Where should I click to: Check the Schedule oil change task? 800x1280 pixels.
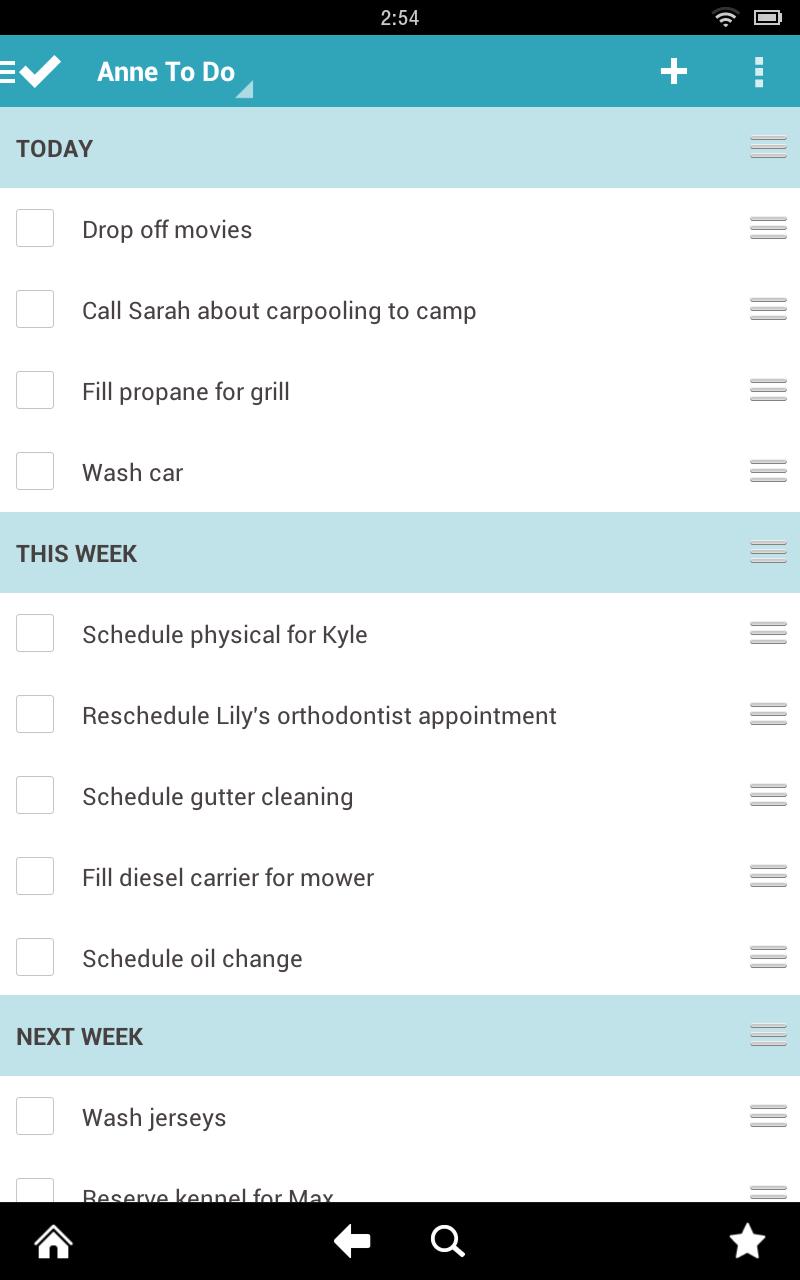point(35,957)
